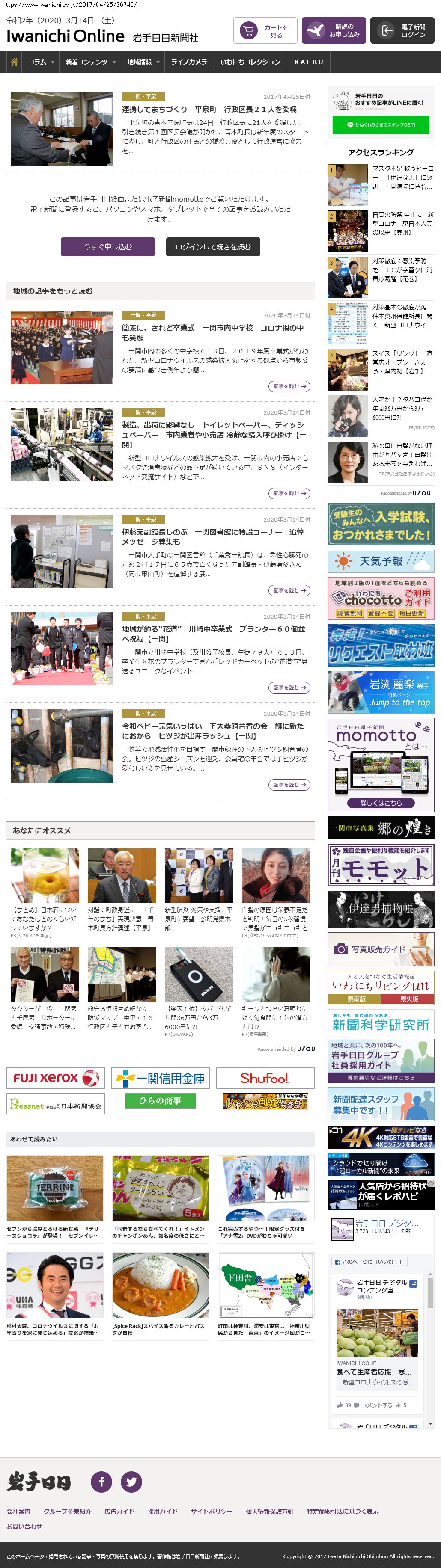Tap momotto 詳しくはこちら
The height and width of the screenshot is (1568, 441).
pos(381,803)
